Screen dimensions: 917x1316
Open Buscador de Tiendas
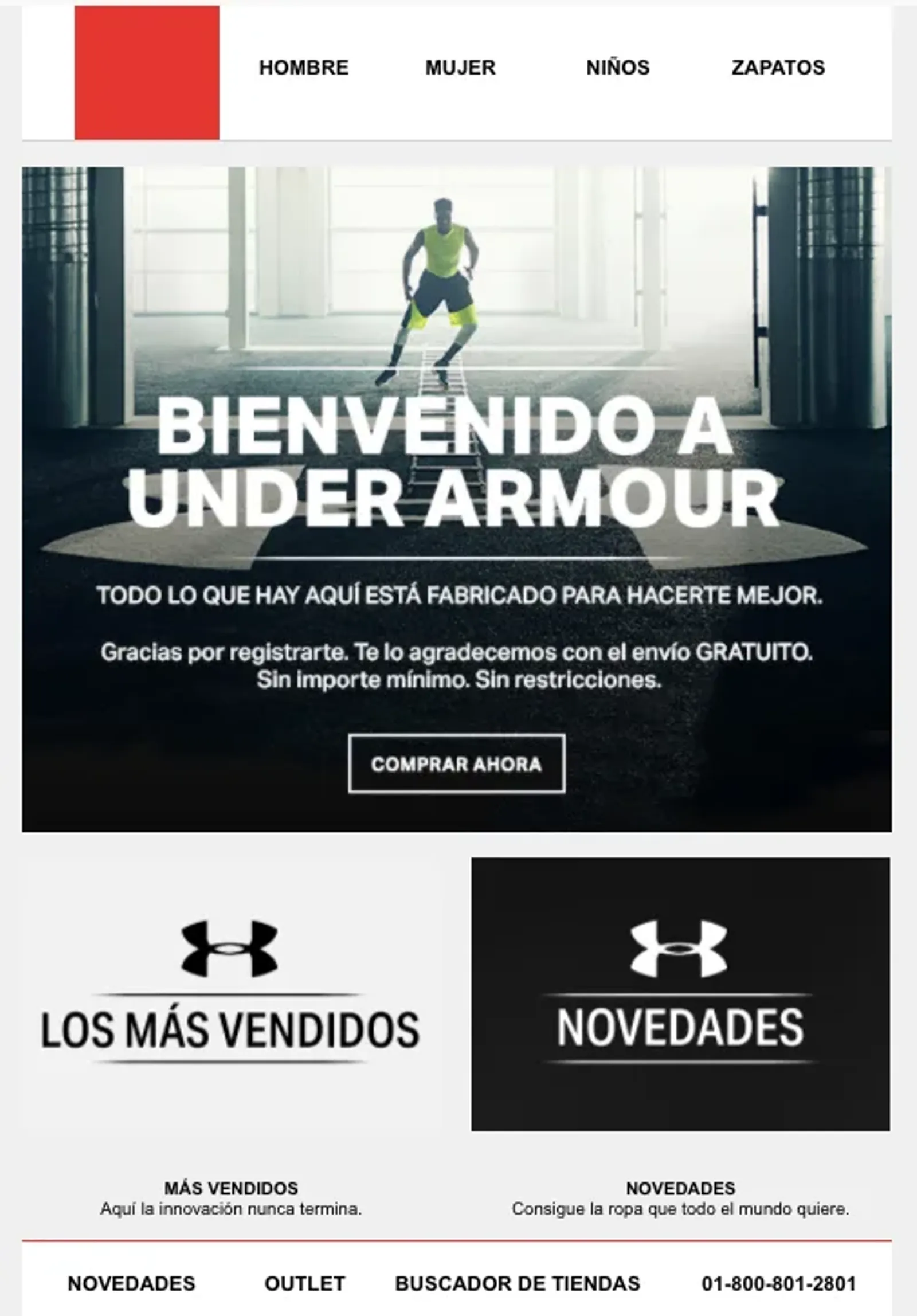[517, 1283]
